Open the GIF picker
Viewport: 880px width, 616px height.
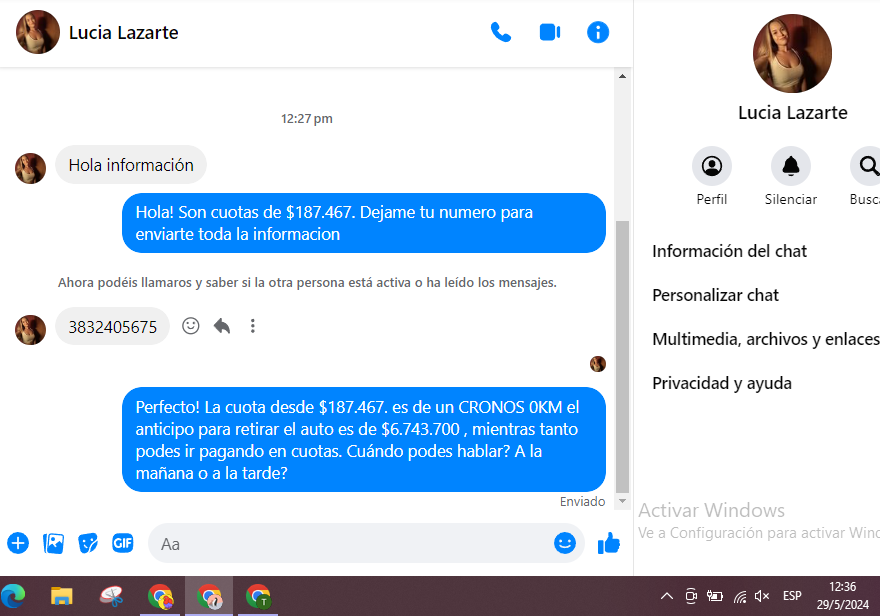[x=123, y=543]
